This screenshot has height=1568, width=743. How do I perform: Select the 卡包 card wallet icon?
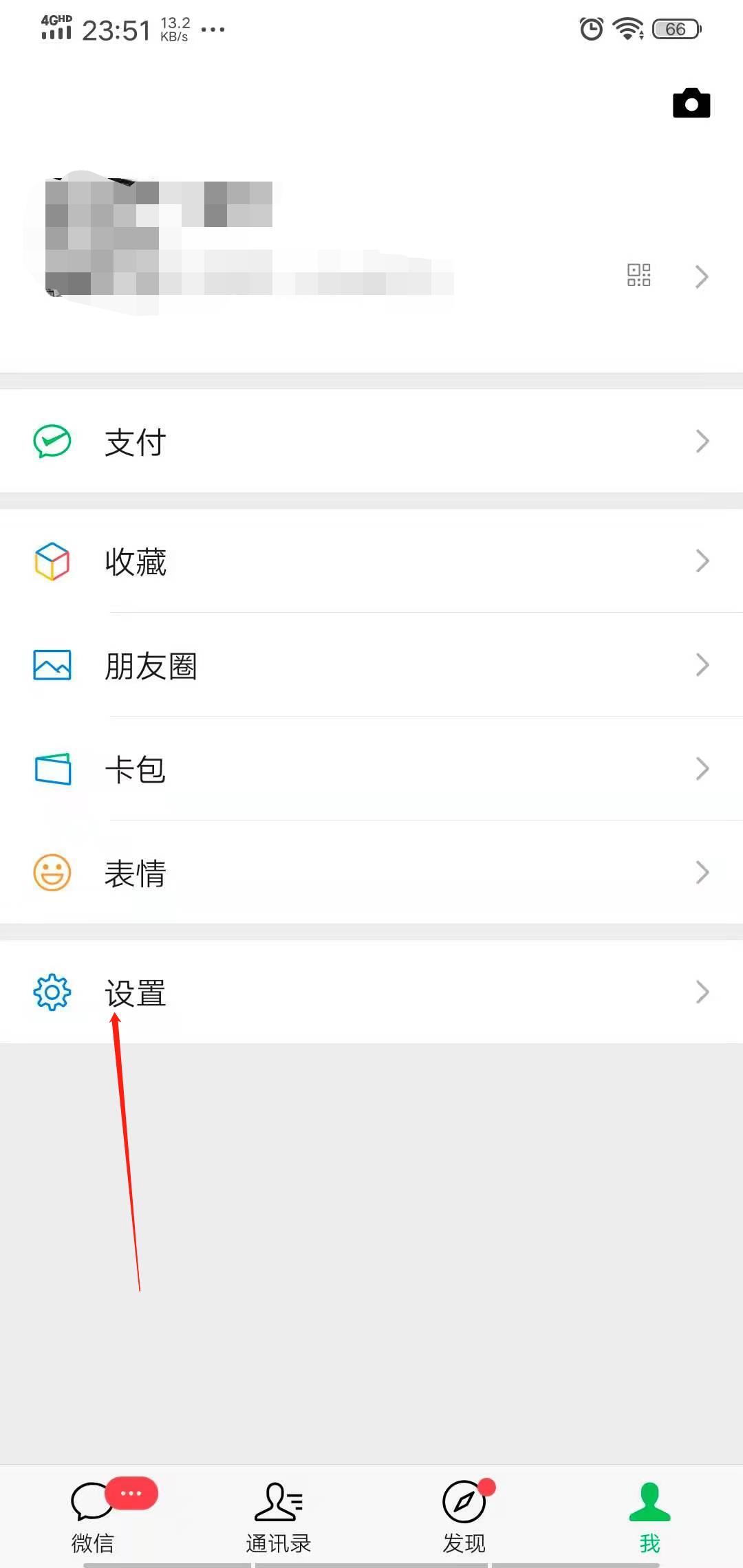(x=52, y=769)
